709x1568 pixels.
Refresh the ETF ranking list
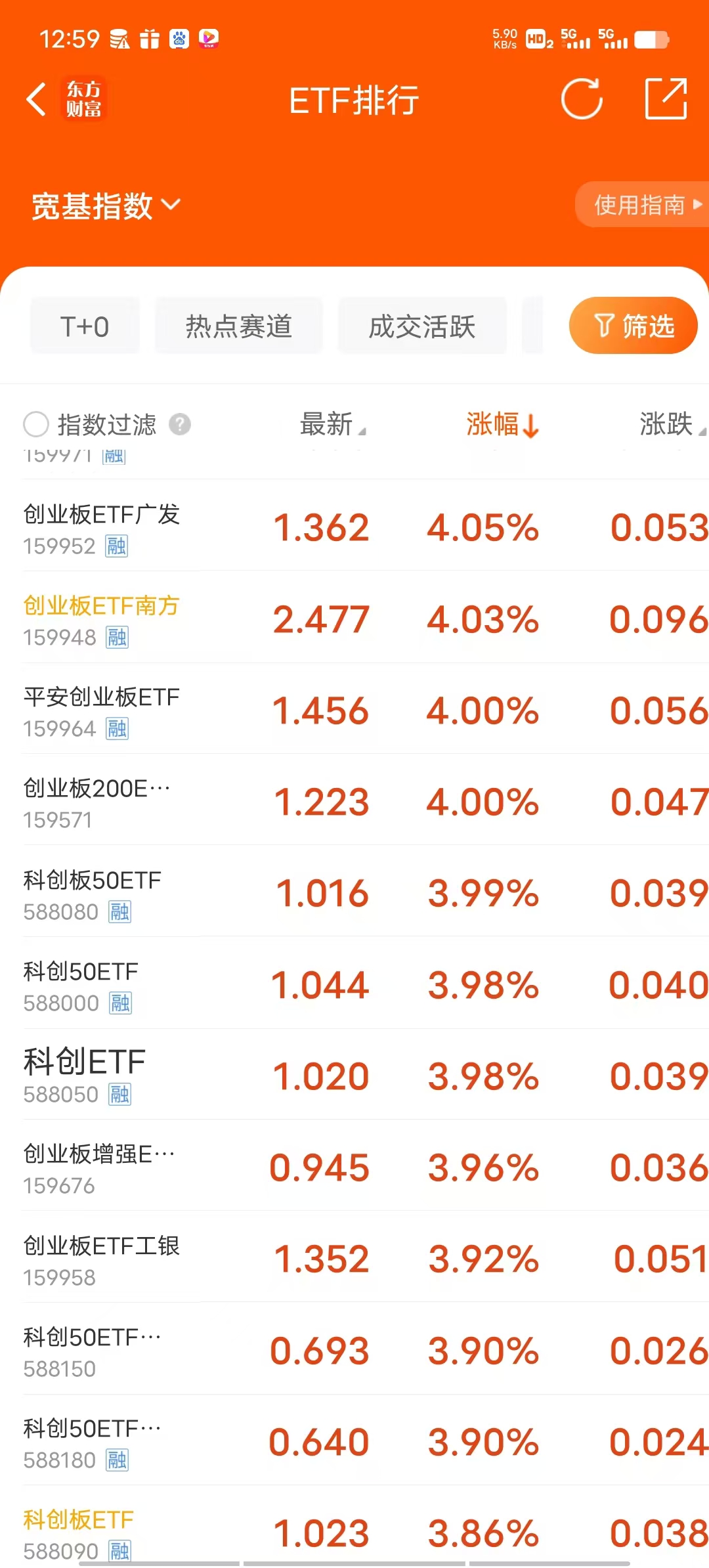pos(582,99)
